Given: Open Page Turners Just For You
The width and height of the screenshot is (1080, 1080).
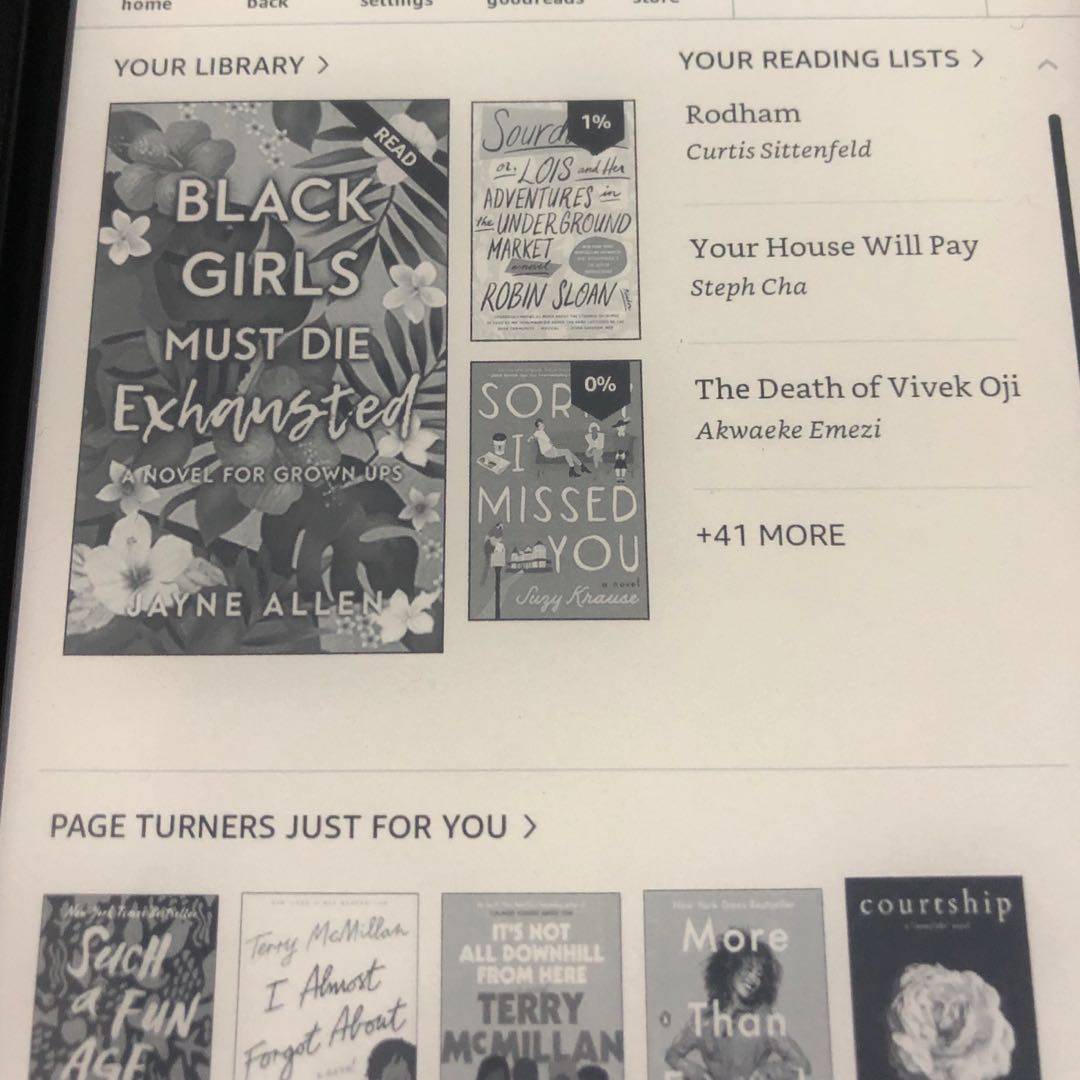Looking at the screenshot, I should 293,827.
